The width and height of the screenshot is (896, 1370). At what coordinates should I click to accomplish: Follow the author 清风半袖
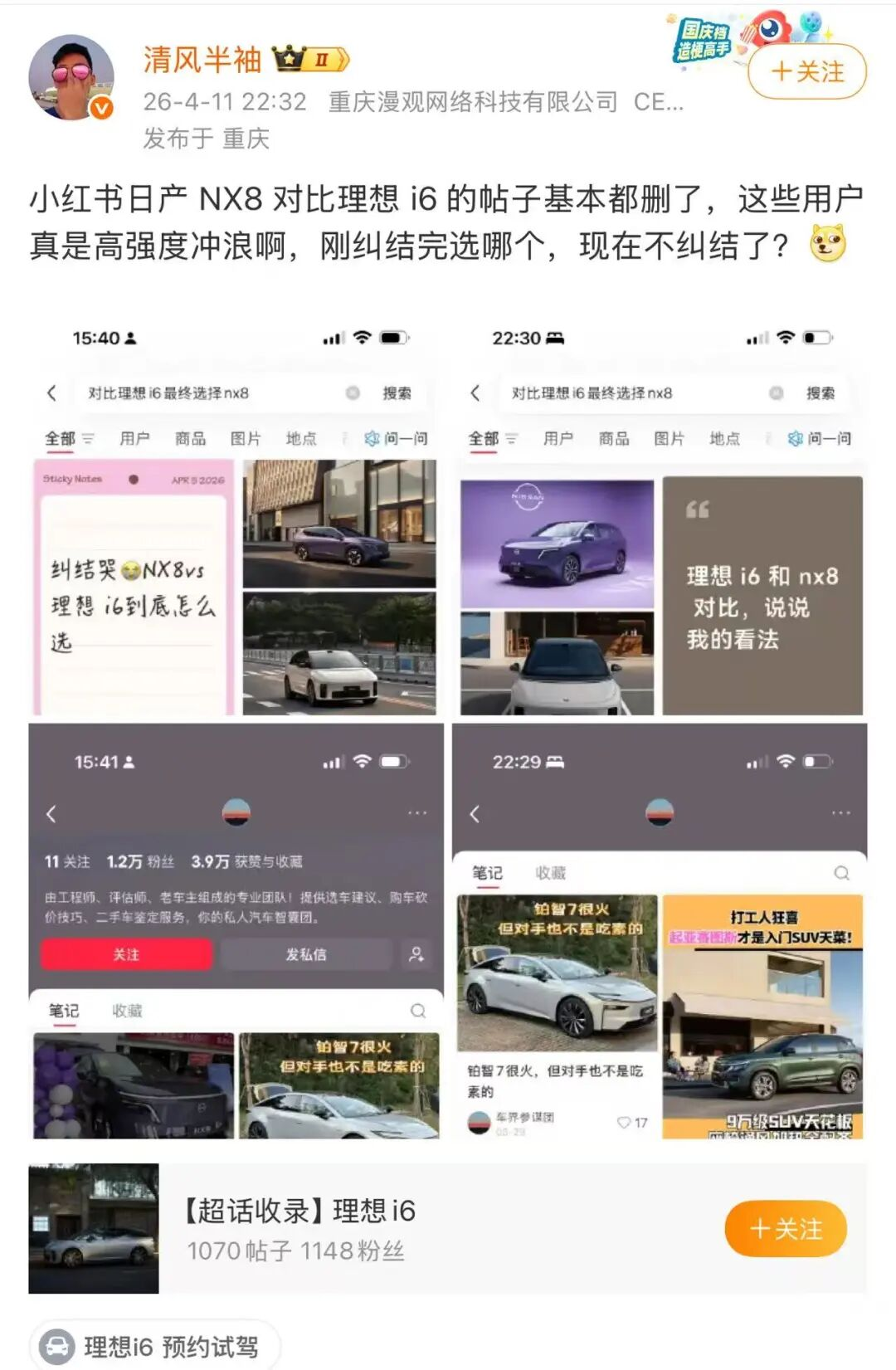(x=806, y=72)
